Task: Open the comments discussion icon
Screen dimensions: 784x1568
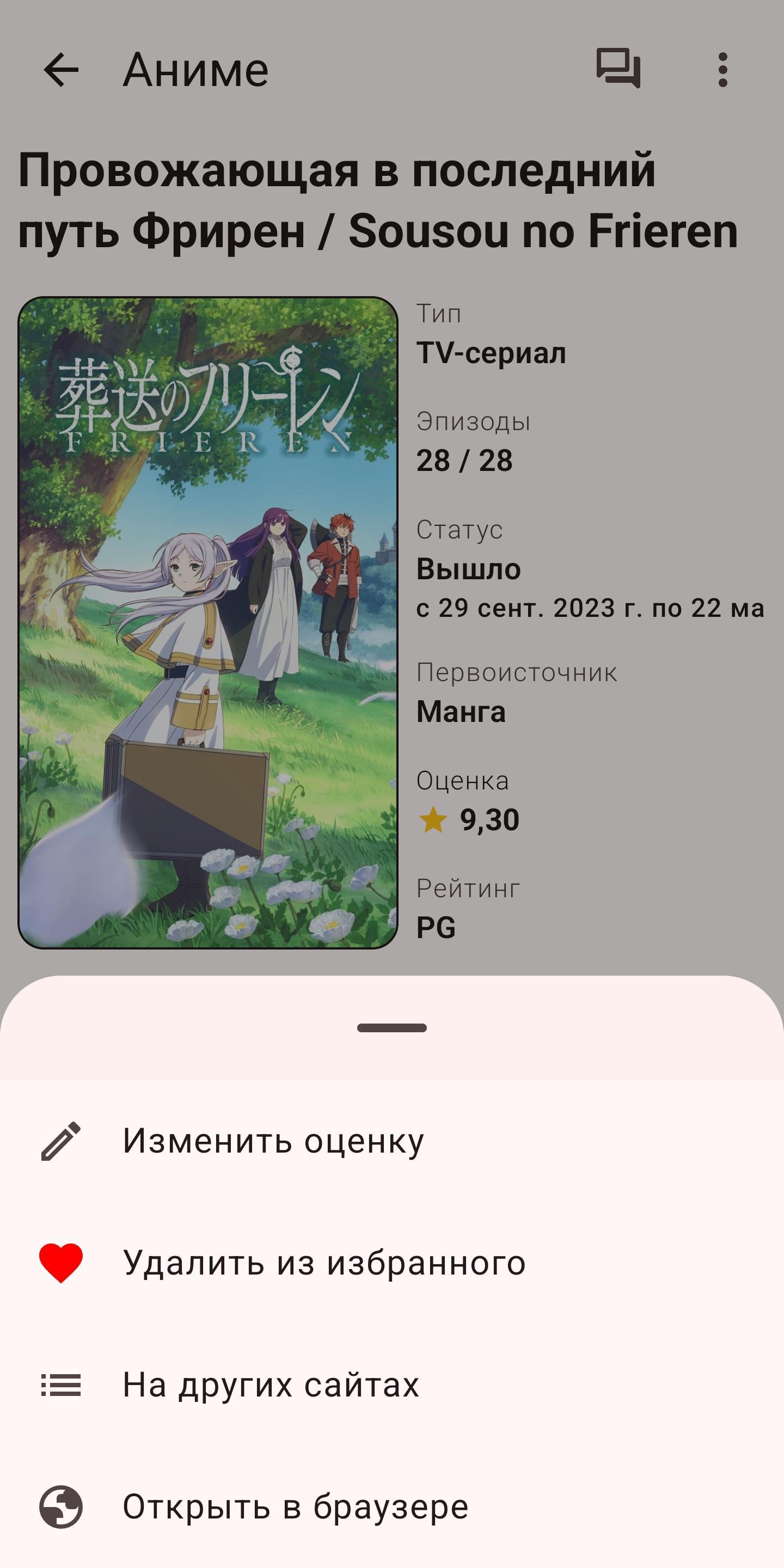Action: click(x=618, y=69)
